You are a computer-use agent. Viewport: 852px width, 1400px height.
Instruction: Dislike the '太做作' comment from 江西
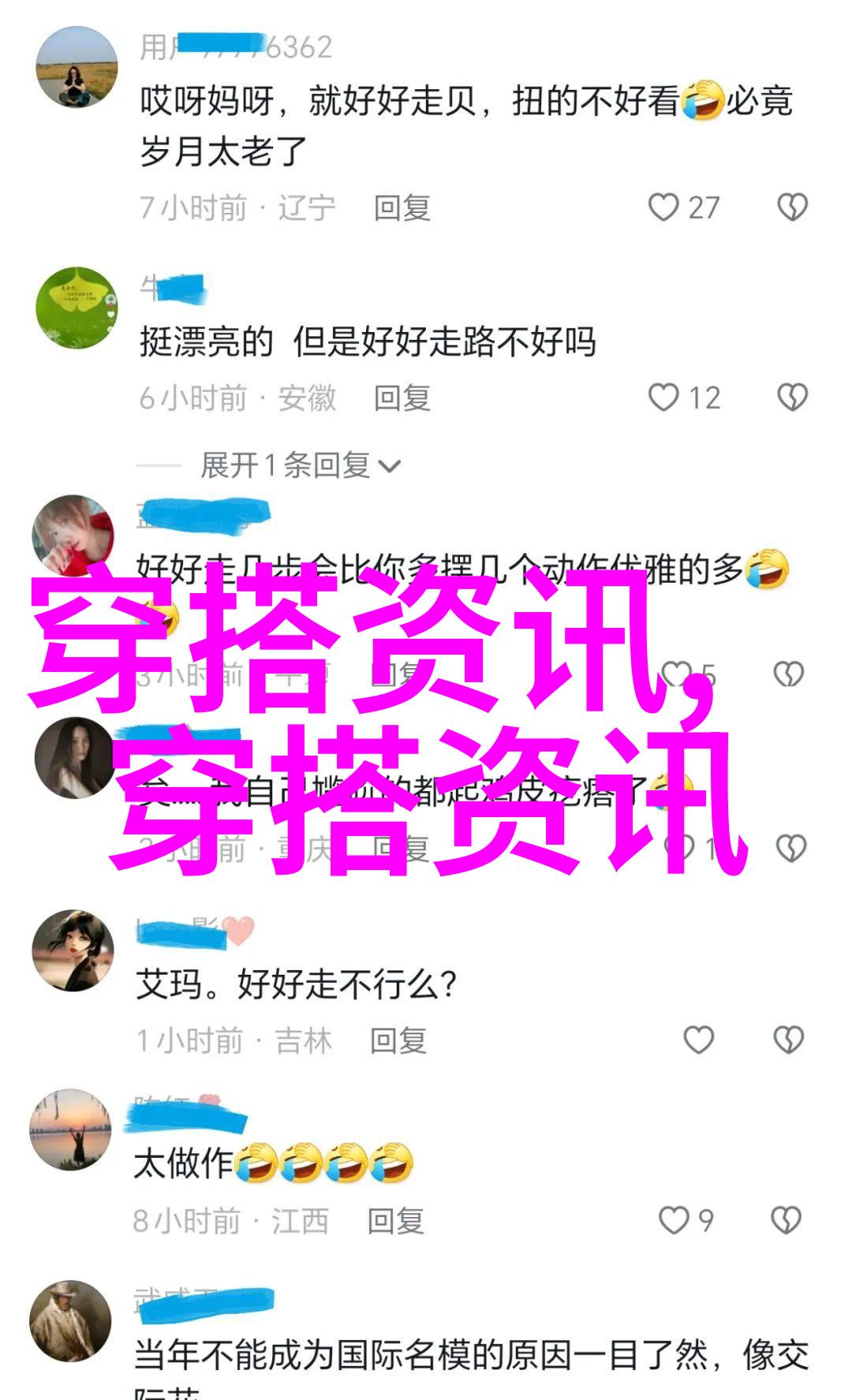[787, 1220]
